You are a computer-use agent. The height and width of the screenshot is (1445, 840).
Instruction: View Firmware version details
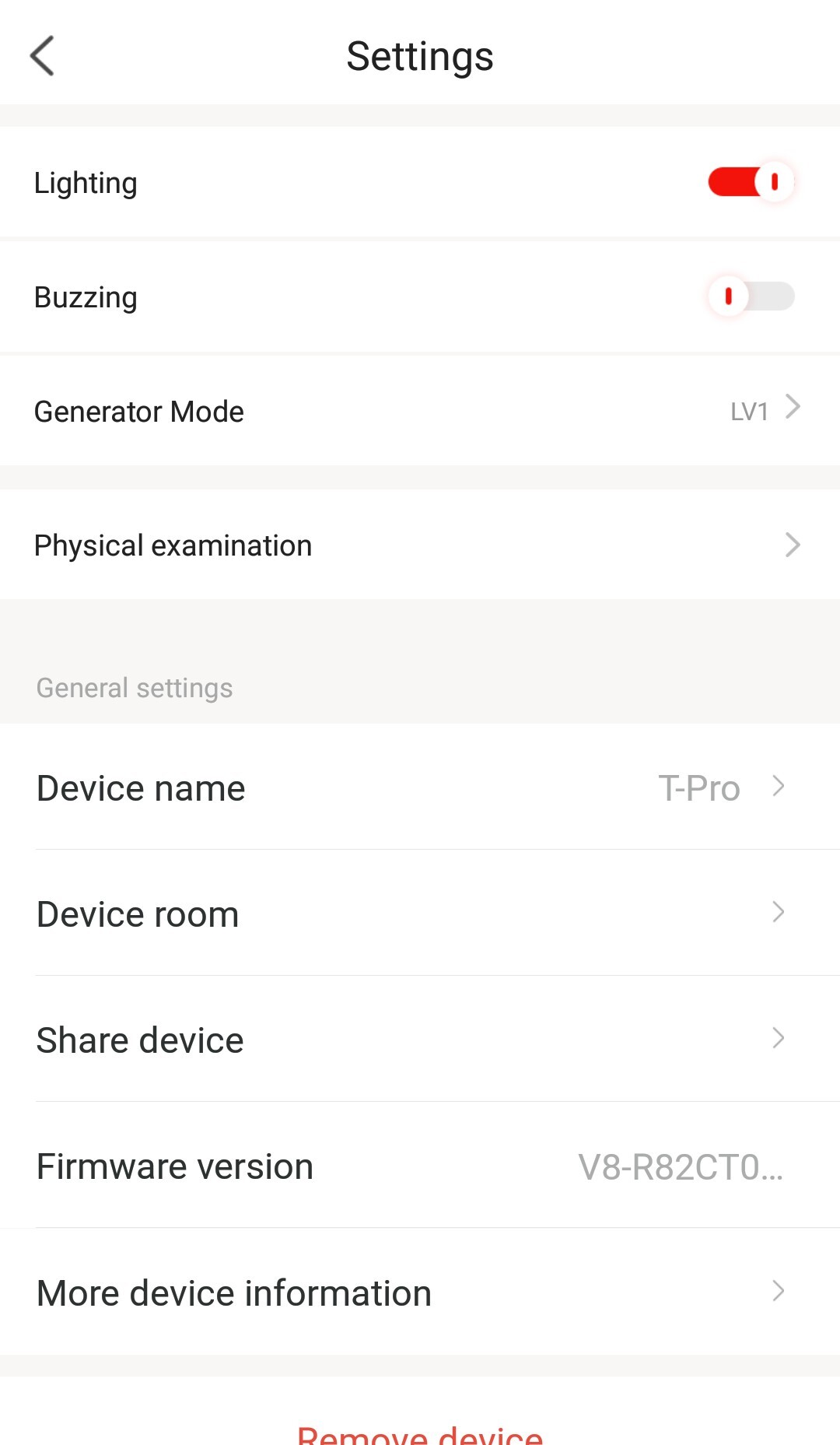(420, 1166)
